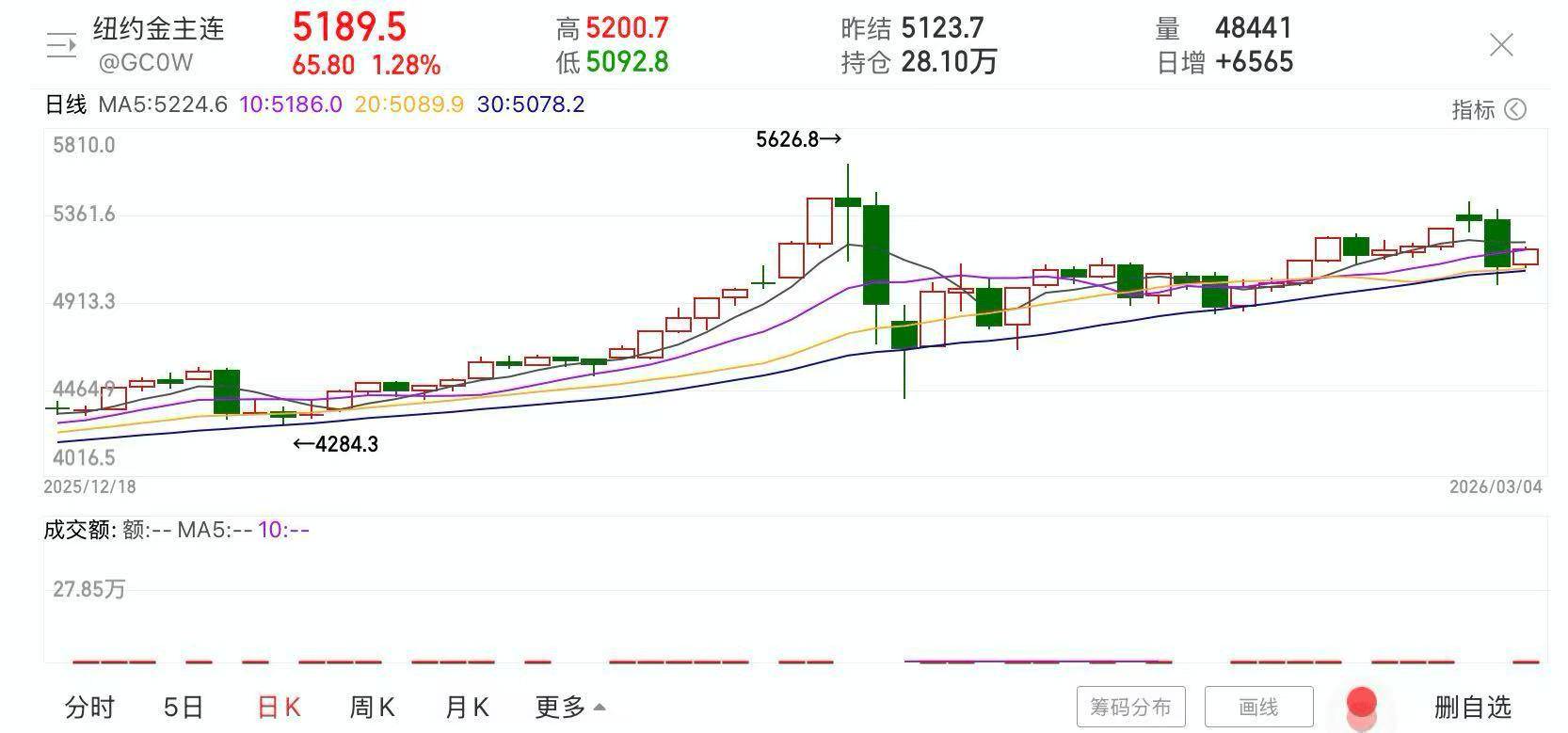Remove from watchlist via 删自选
This screenshot has width=1568, height=733.
pyautogui.click(x=1472, y=707)
